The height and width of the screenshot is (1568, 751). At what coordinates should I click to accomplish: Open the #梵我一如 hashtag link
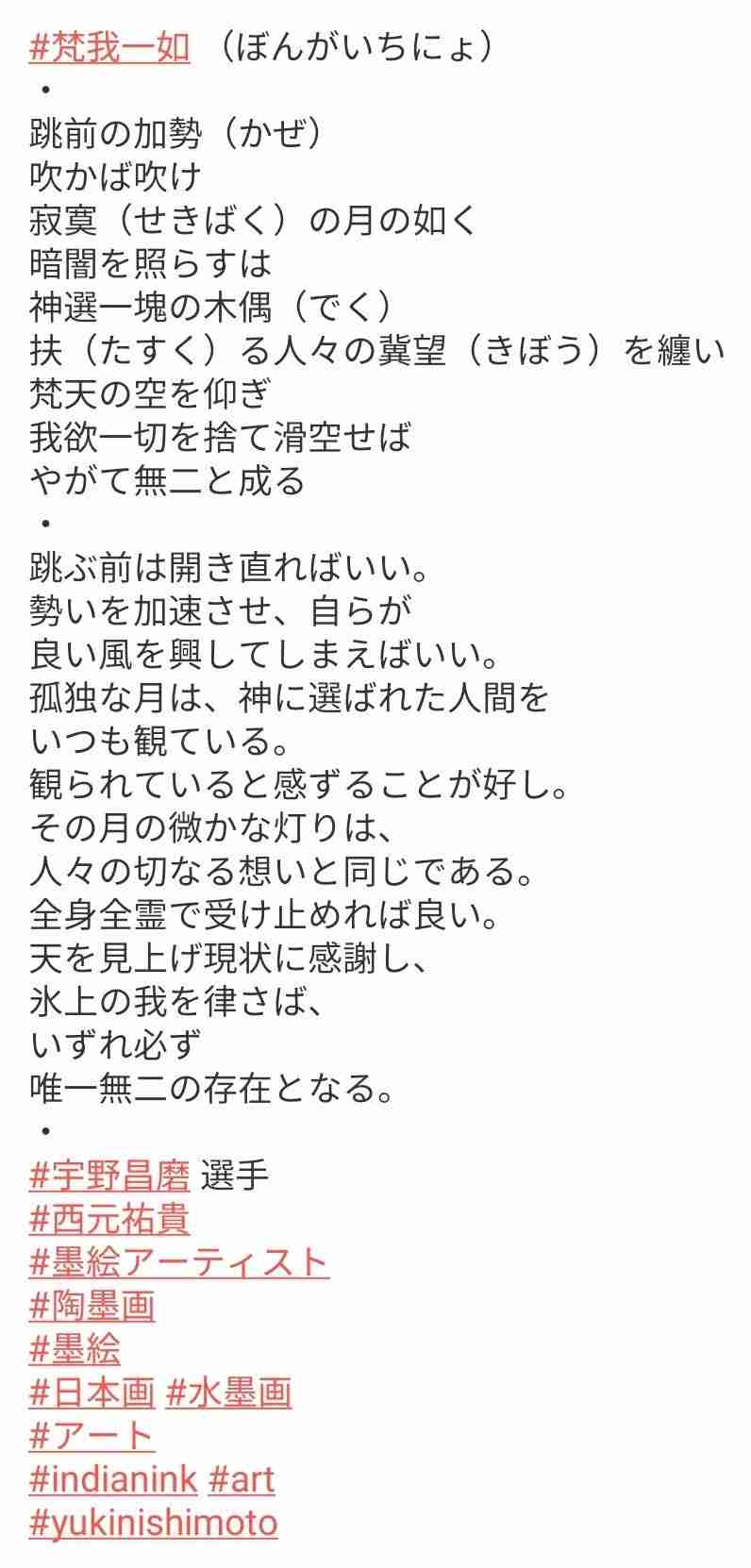point(109,46)
